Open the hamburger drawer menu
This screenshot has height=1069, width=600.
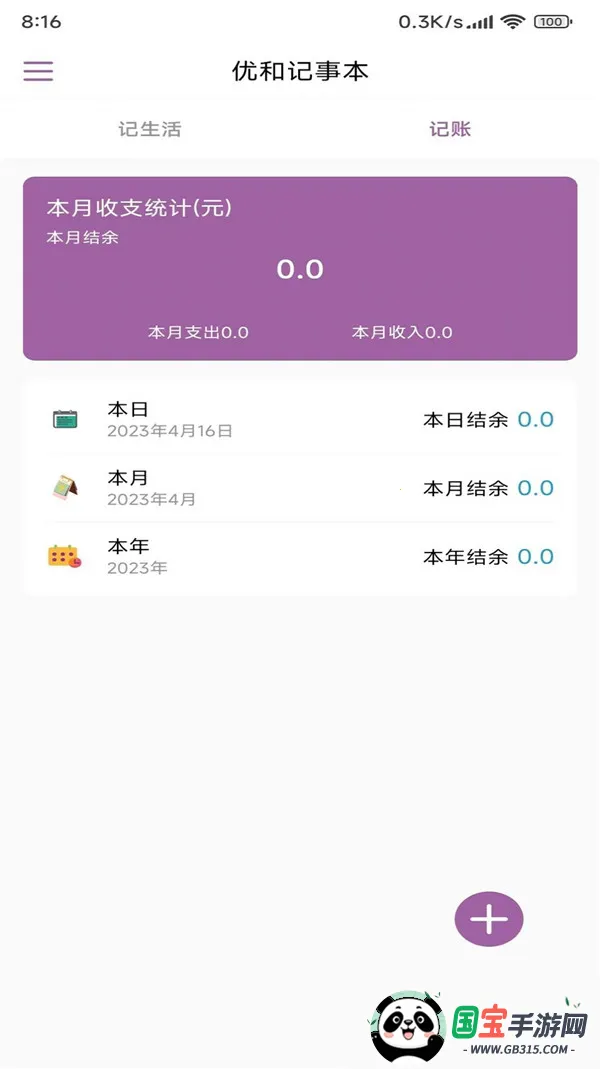tap(38, 71)
